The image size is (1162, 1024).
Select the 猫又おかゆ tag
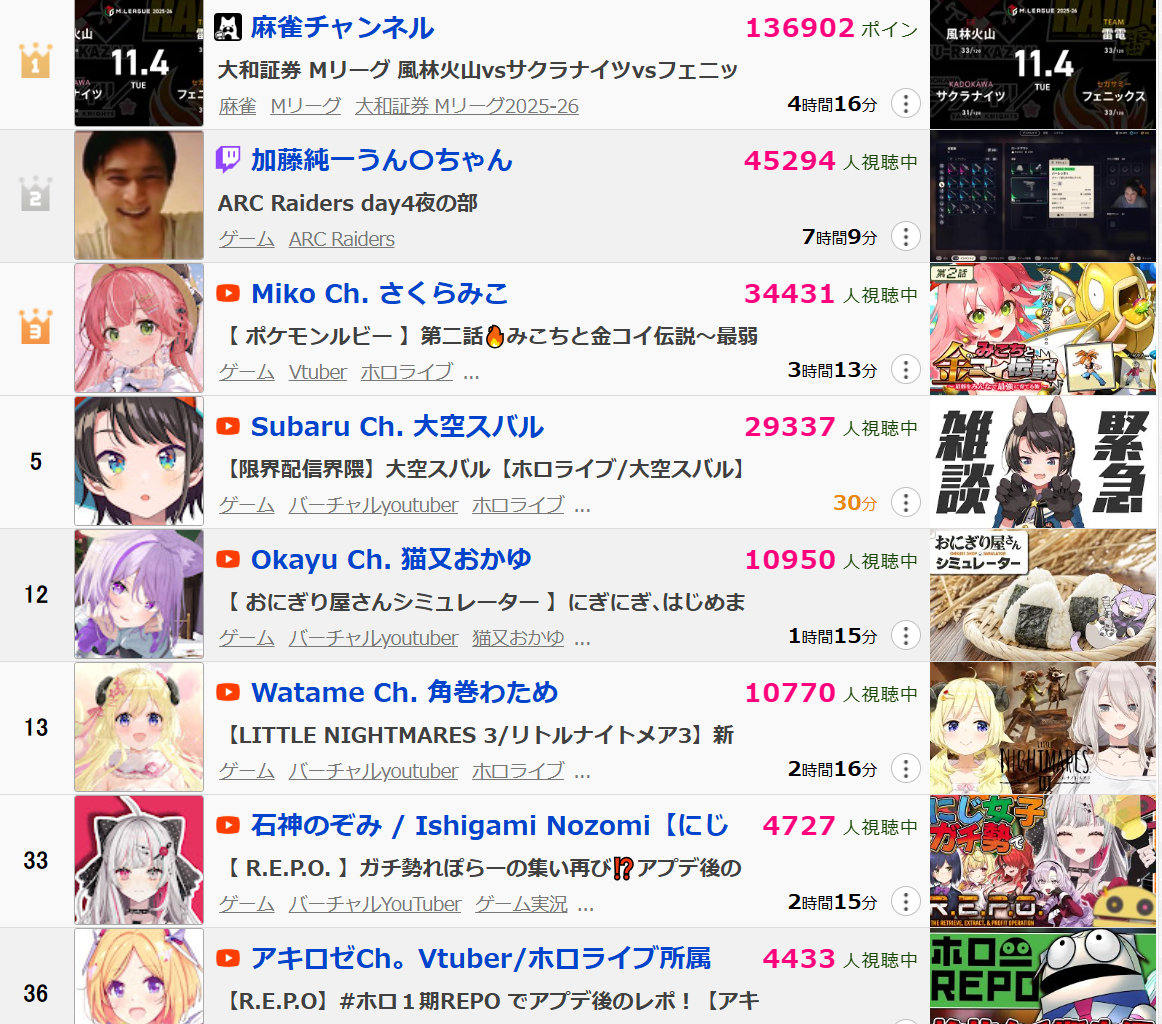[x=518, y=638]
